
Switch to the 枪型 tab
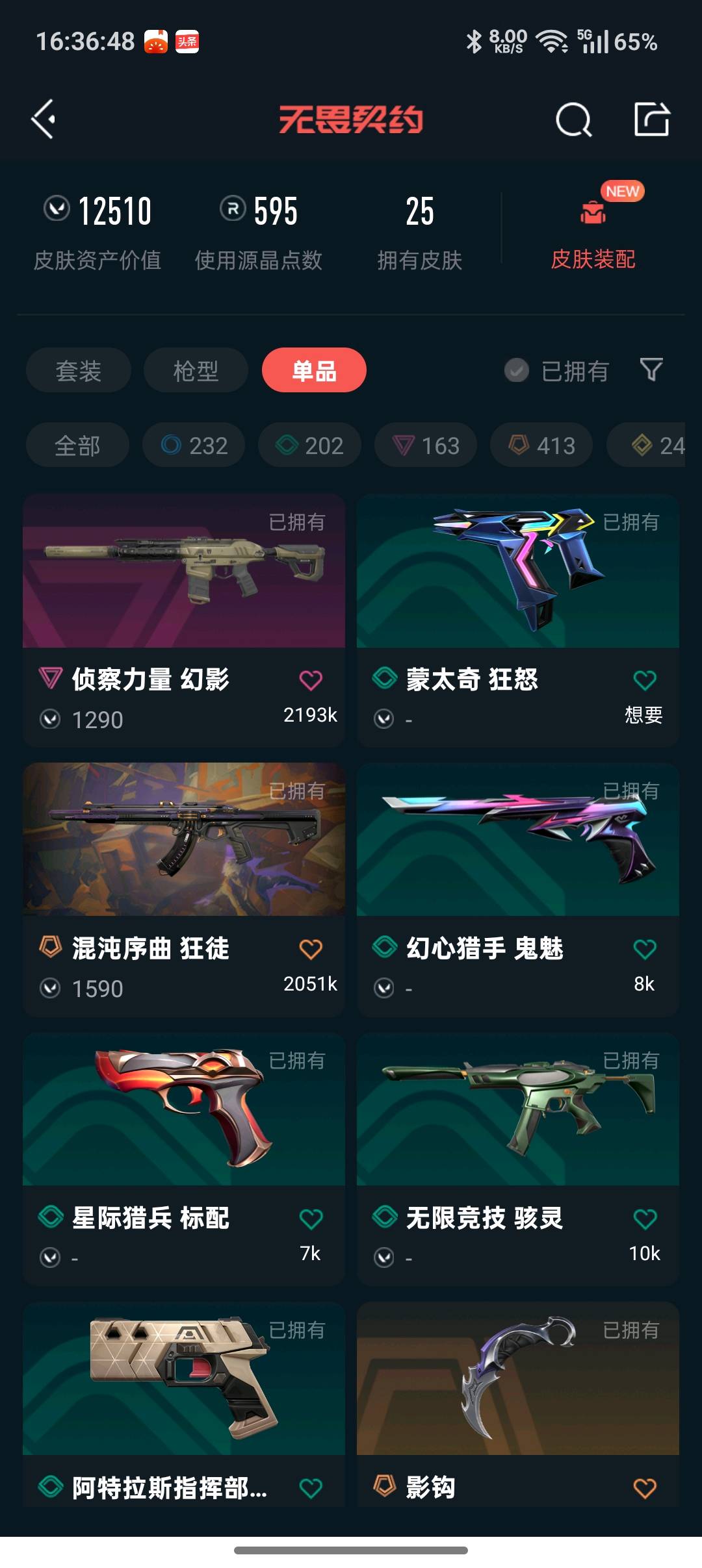196,370
